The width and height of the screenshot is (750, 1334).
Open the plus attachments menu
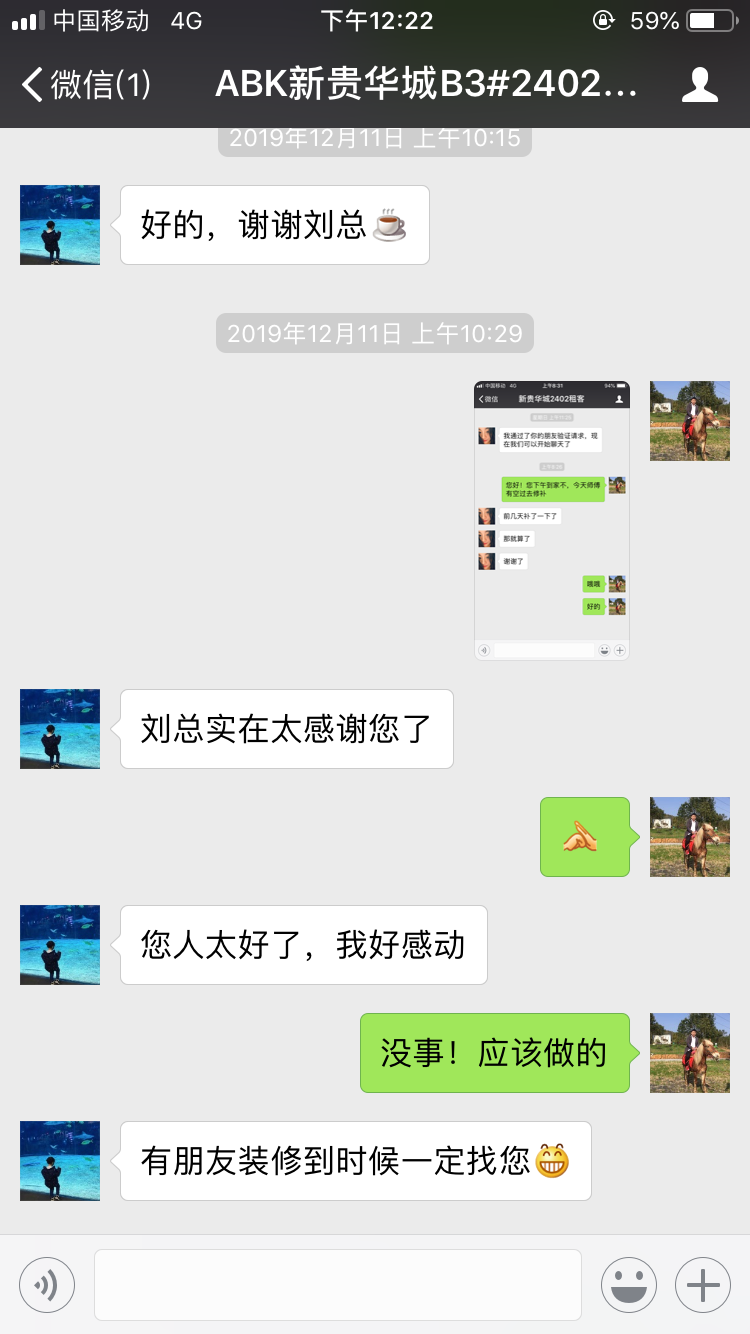(x=703, y=1284)
